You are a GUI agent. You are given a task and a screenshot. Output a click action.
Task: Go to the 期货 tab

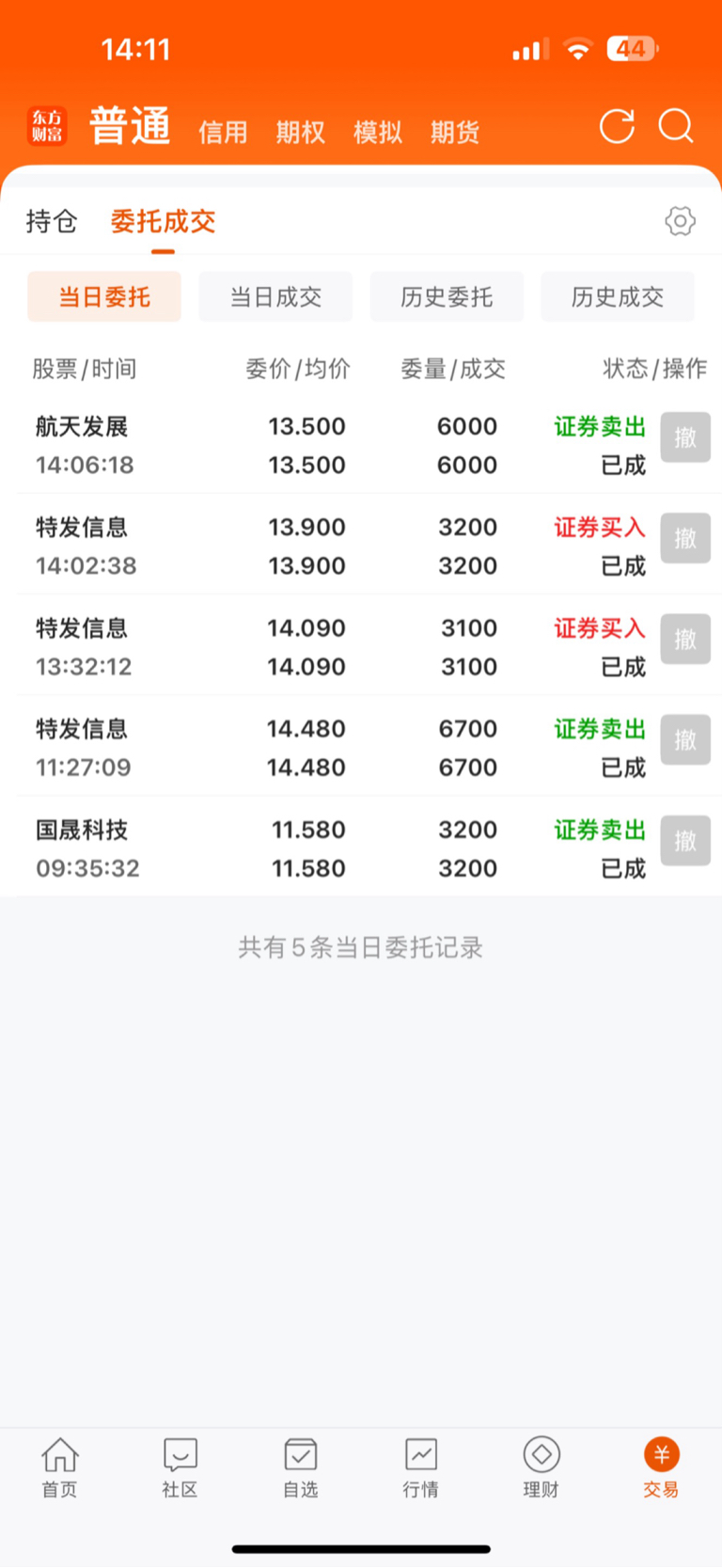pyautogui.click(x=455, y=133)
